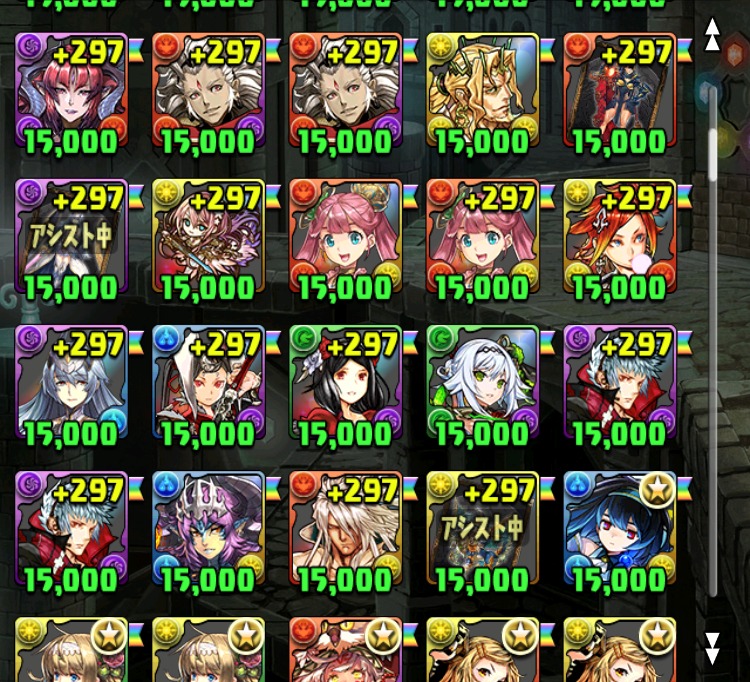
Task: Choose the pink-haired girl card with +297
Action: (x=483, y=238)
